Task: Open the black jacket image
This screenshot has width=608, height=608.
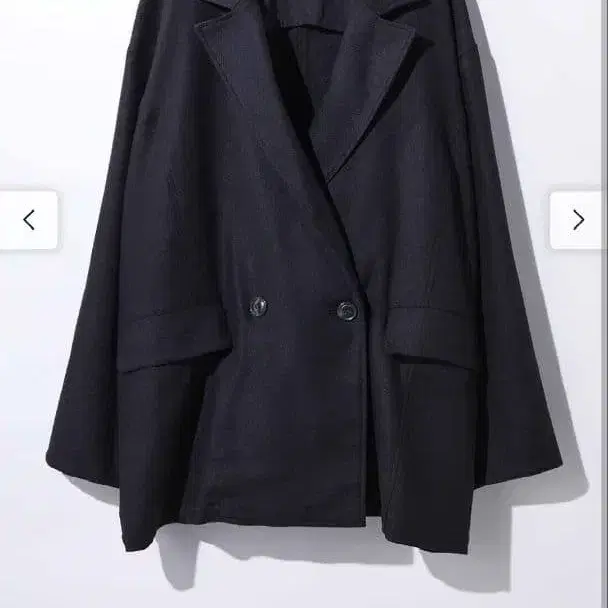Action: point(300,300)
